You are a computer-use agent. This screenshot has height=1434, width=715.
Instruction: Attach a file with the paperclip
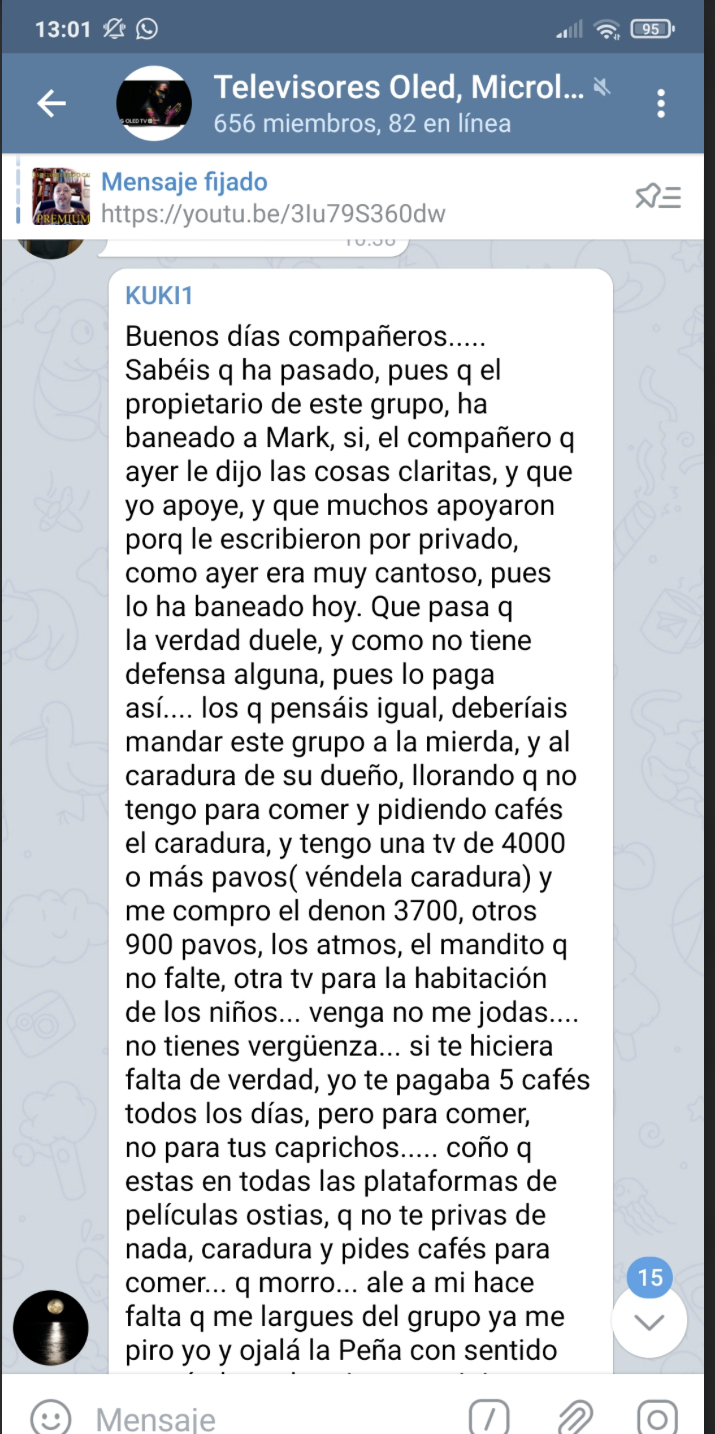pyautogui.click(x=574, y=1416)
